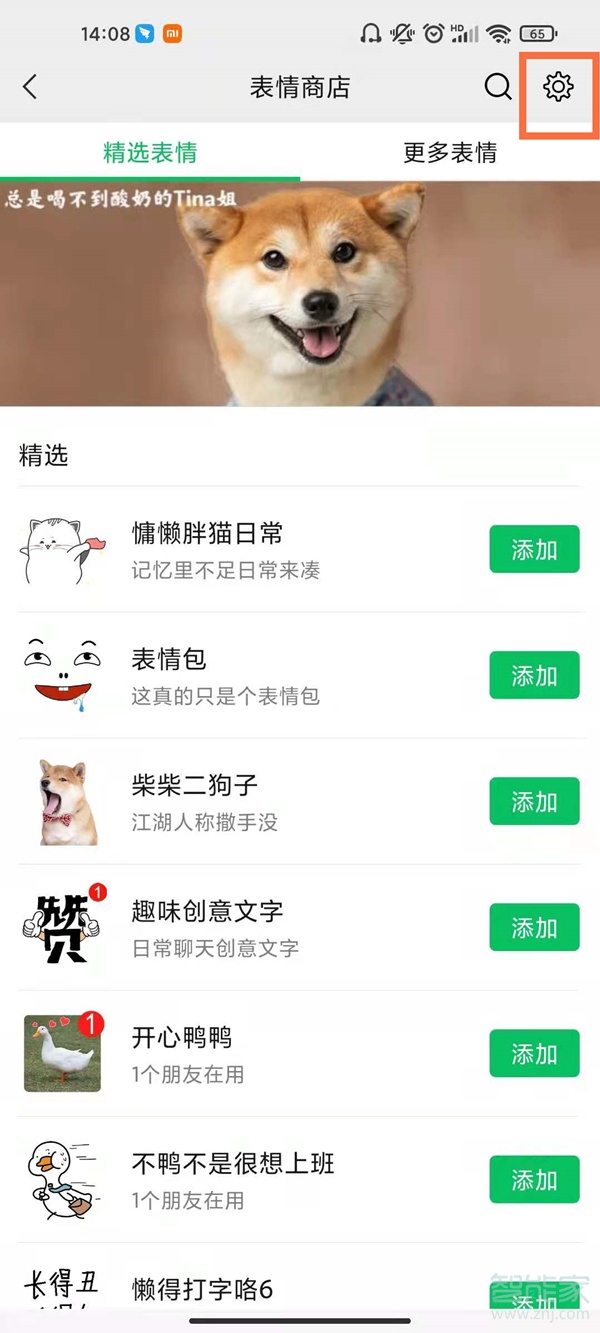The image size is (600, 1333).
Task: Open the Shiba dog banner
Action: coord(300,293)
